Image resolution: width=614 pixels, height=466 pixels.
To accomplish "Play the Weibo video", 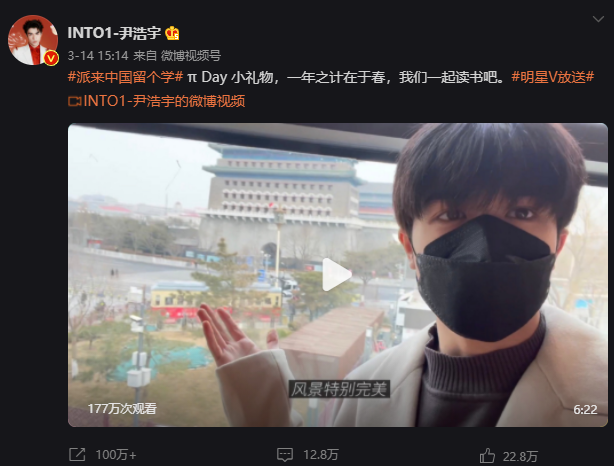I will coord(335,274).
